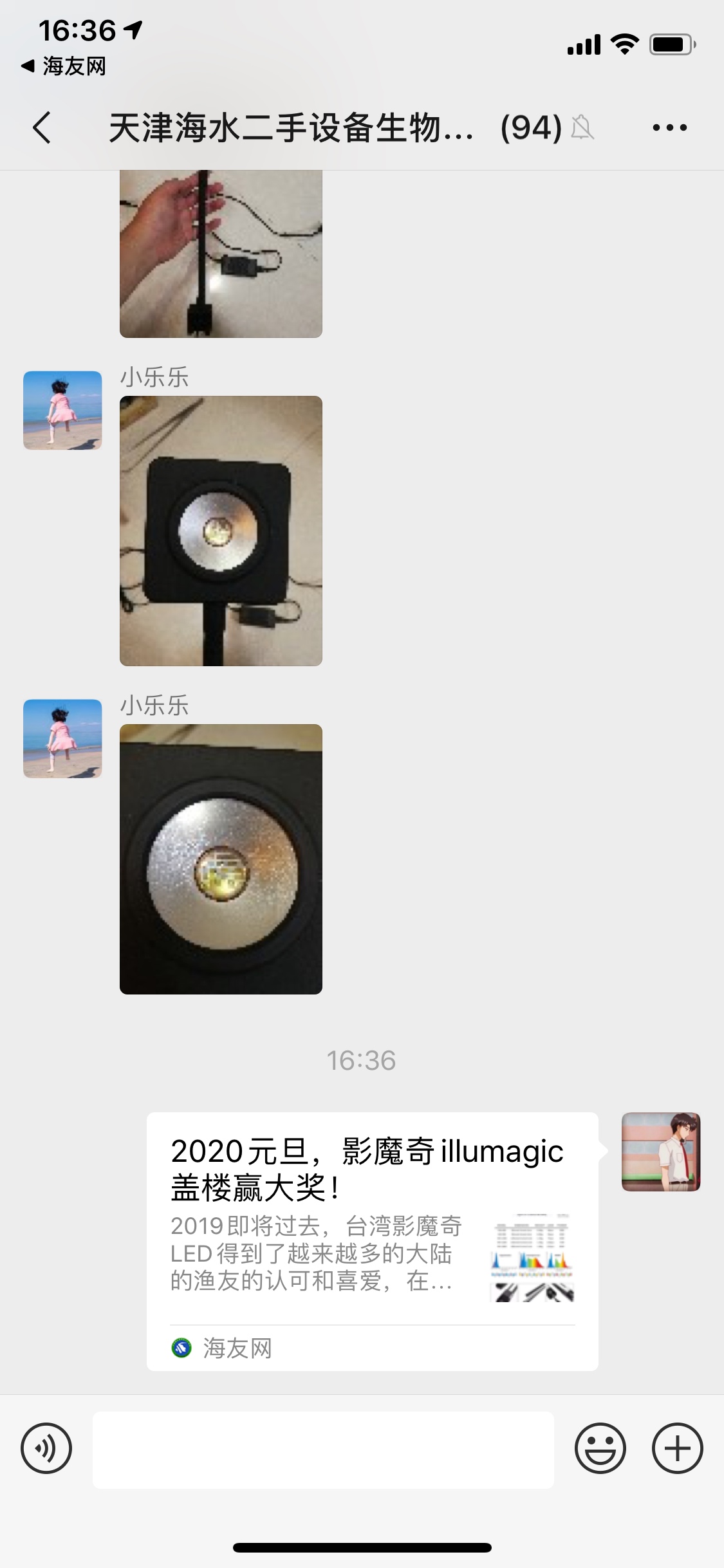Open the plus attachments menu
724x1568 pixels.
tap(677, 1448)
